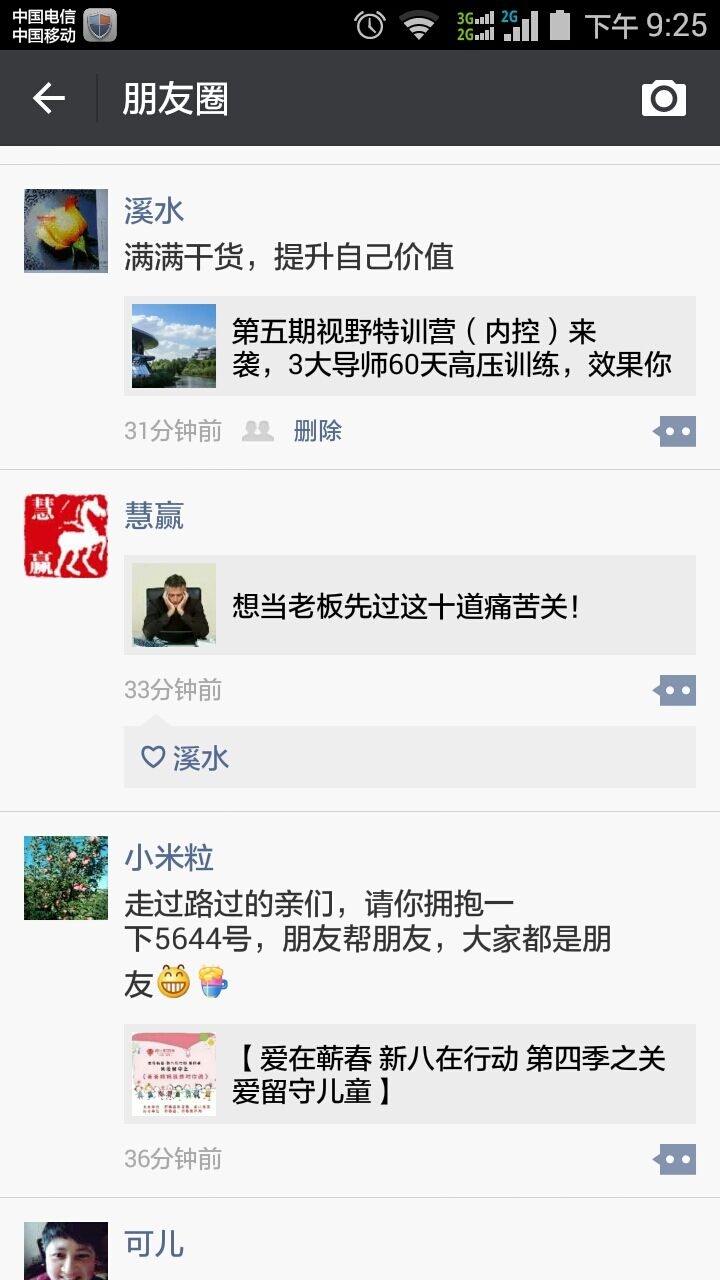This screenshot has height=1280, width=720.
Task: Tap the username 慧赢
Action: pyautogui.click(x=154, y=516)
